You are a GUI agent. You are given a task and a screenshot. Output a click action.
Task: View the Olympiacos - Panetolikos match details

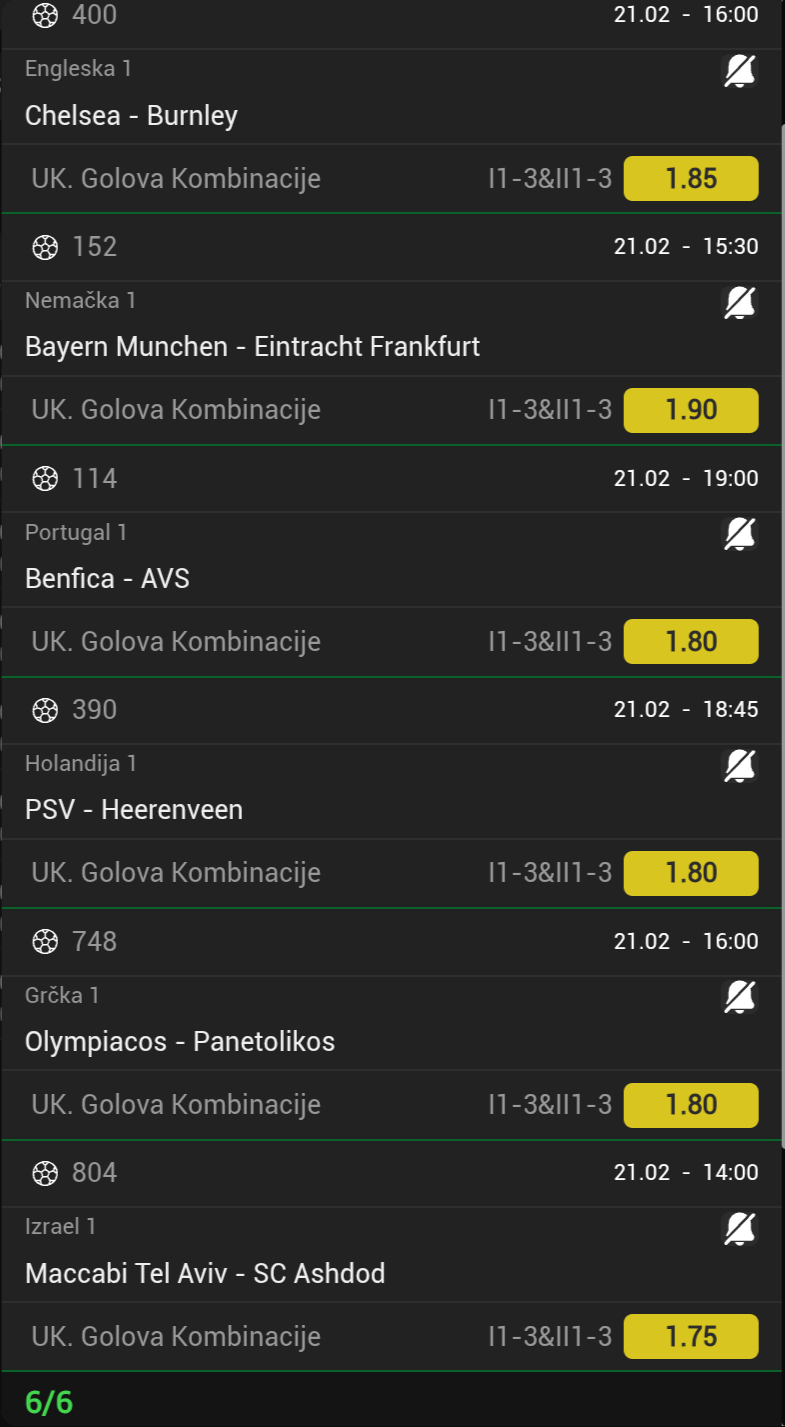(x=180, y=1042)
